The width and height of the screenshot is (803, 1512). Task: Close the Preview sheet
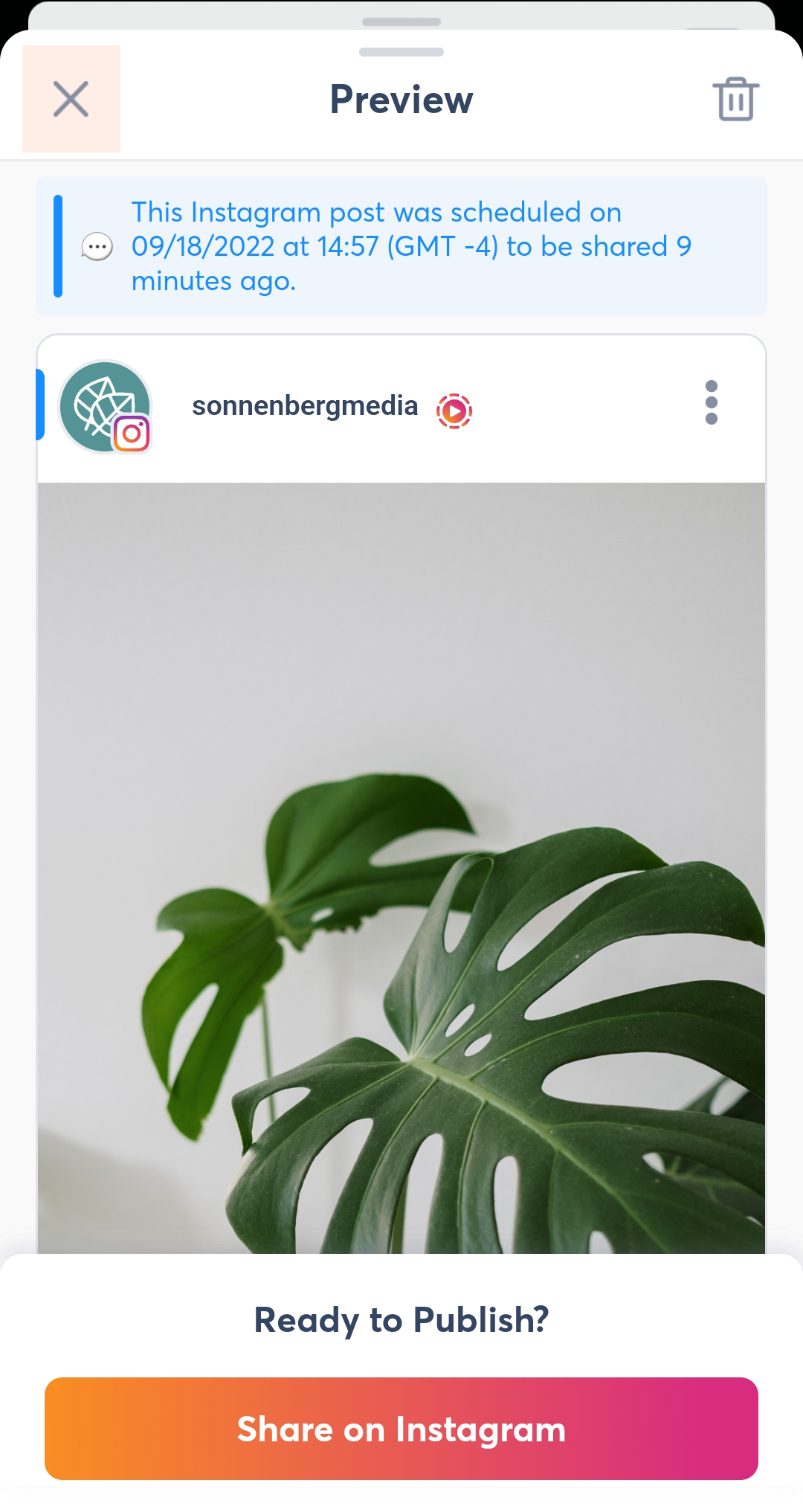point(71,99)
